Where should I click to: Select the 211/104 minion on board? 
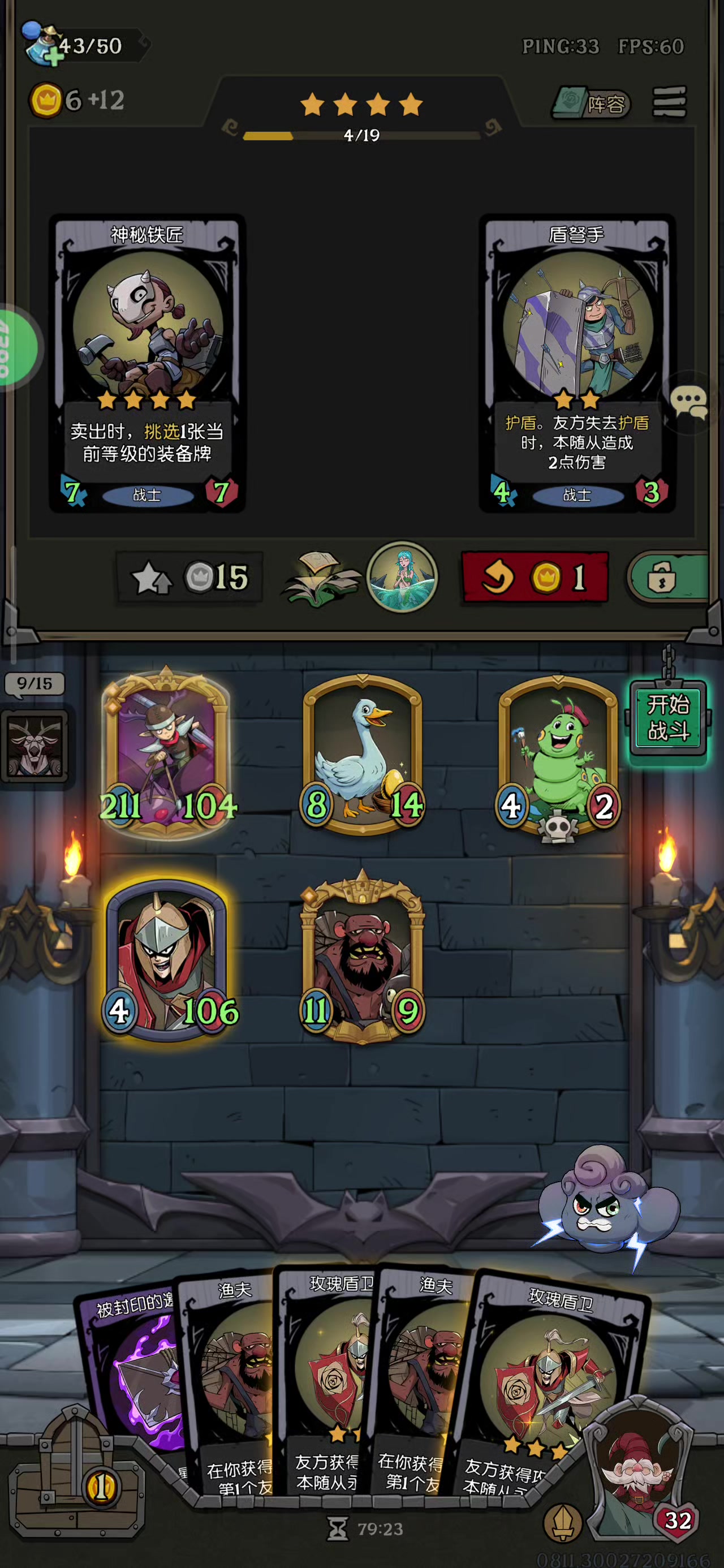pos(167,755)
